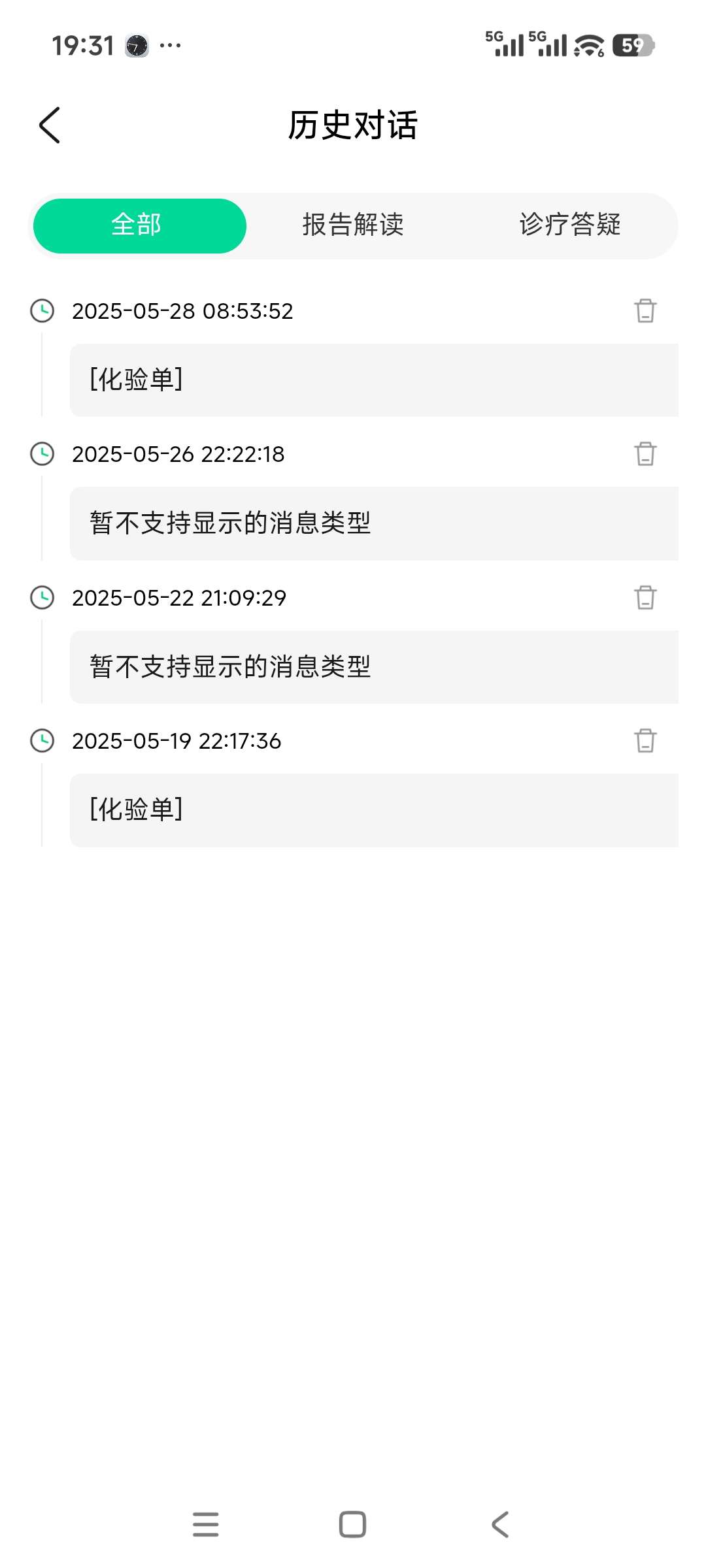Switch to the 诊疗答疑 tab
706x1568 pixels.
[x=569, y=225]
